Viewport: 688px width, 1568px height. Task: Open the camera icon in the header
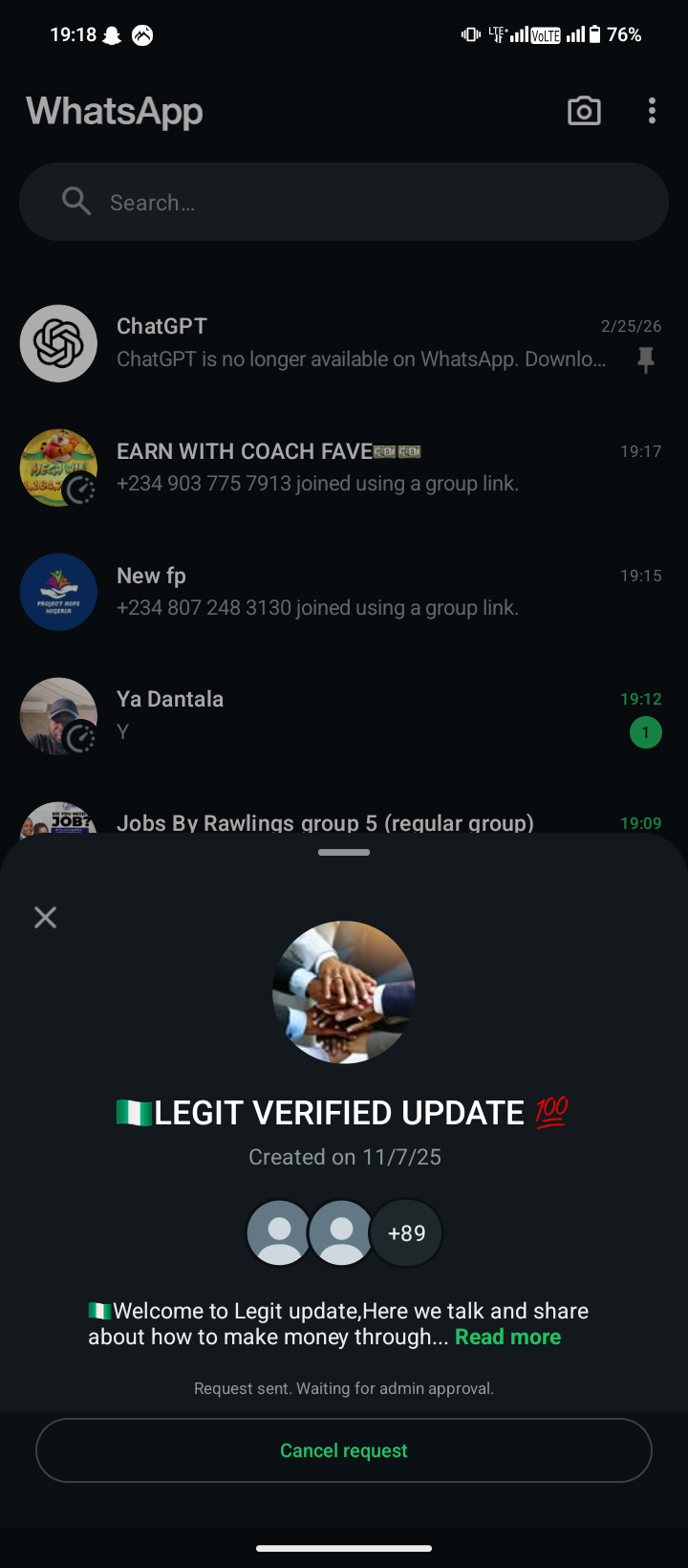[584, 111]
